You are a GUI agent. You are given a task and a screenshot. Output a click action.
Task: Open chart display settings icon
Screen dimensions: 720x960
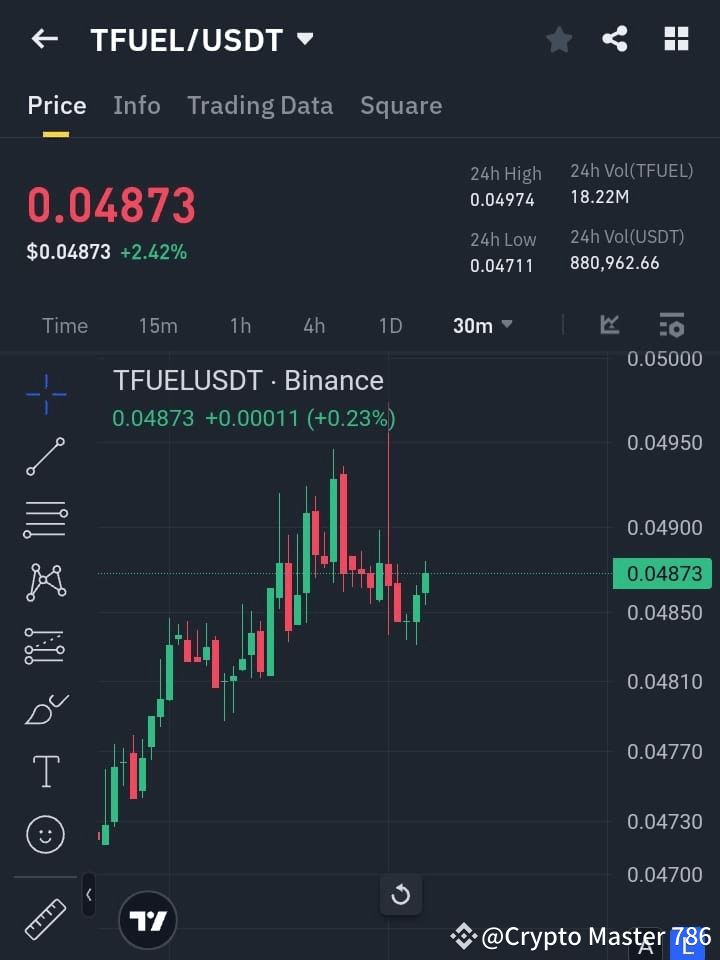tap(671, 325)
